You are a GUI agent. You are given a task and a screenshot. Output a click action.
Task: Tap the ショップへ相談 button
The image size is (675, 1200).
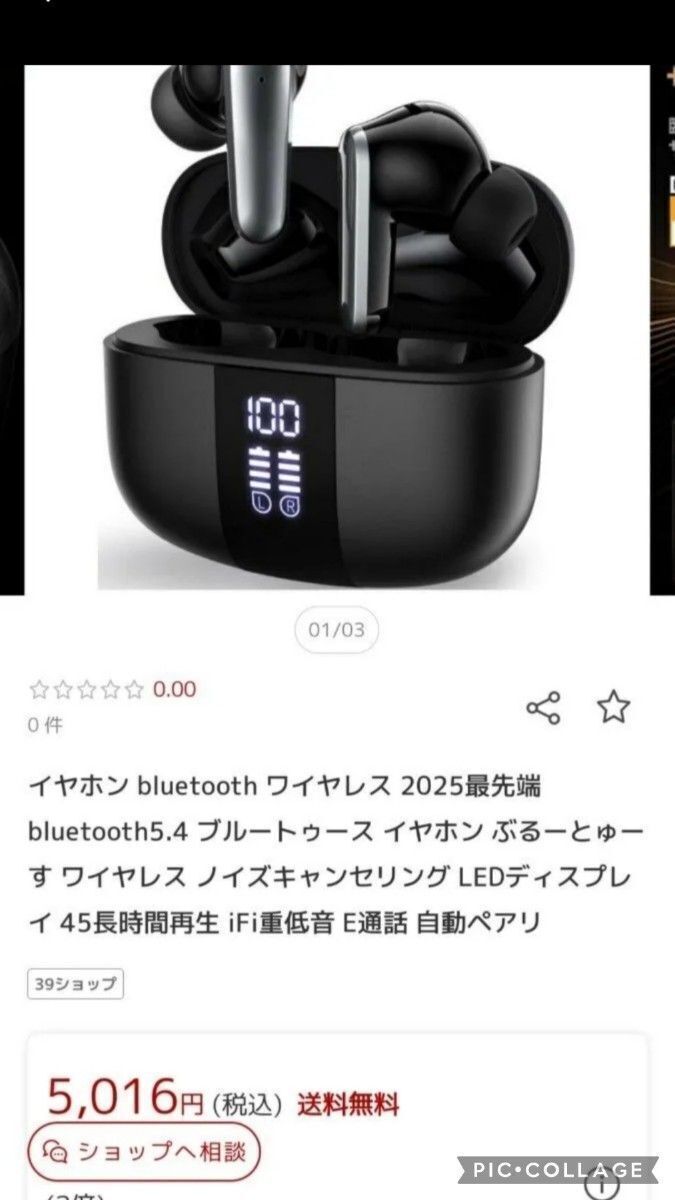tap(144, 1151)
